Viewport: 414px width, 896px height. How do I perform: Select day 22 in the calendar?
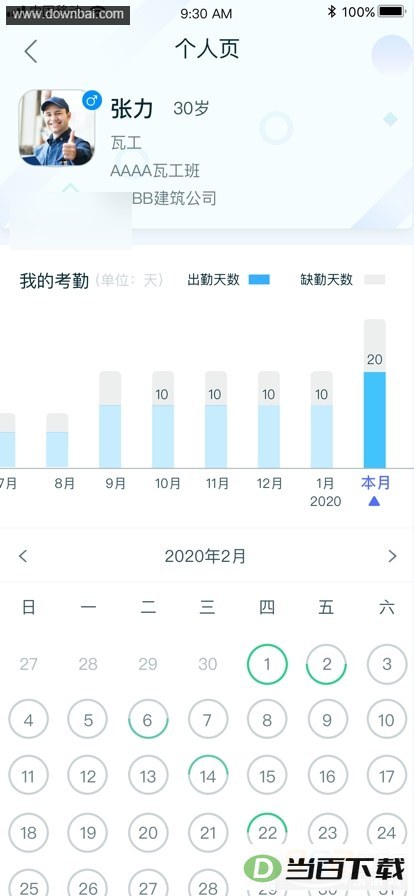pos(267,833)
